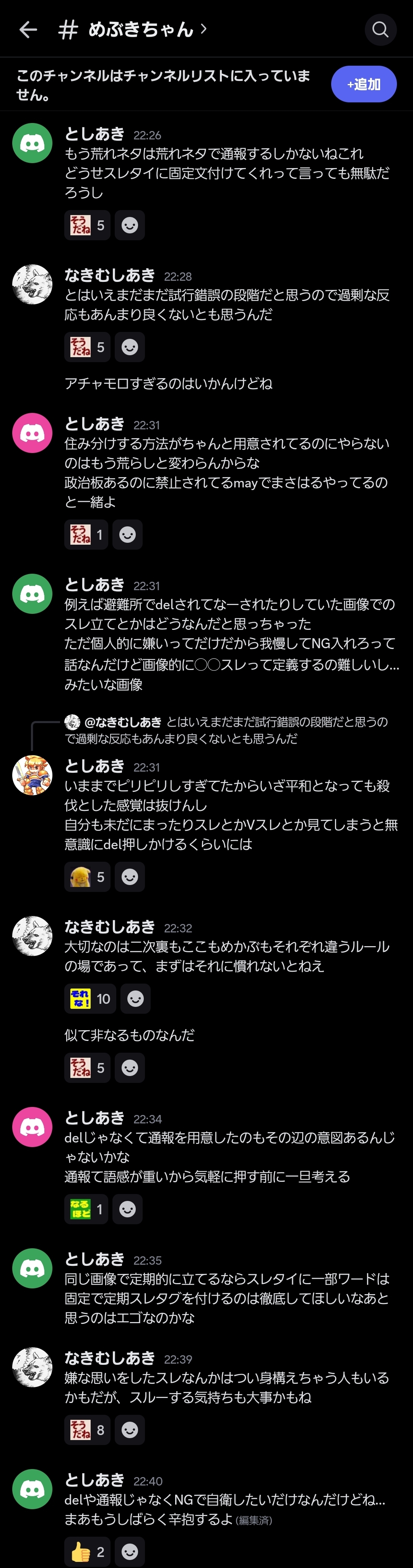The width and height of the screenshot is (413, 1568).
Task: Tap the pudding emoji reaction with 5
Action: tap(87, 877)
